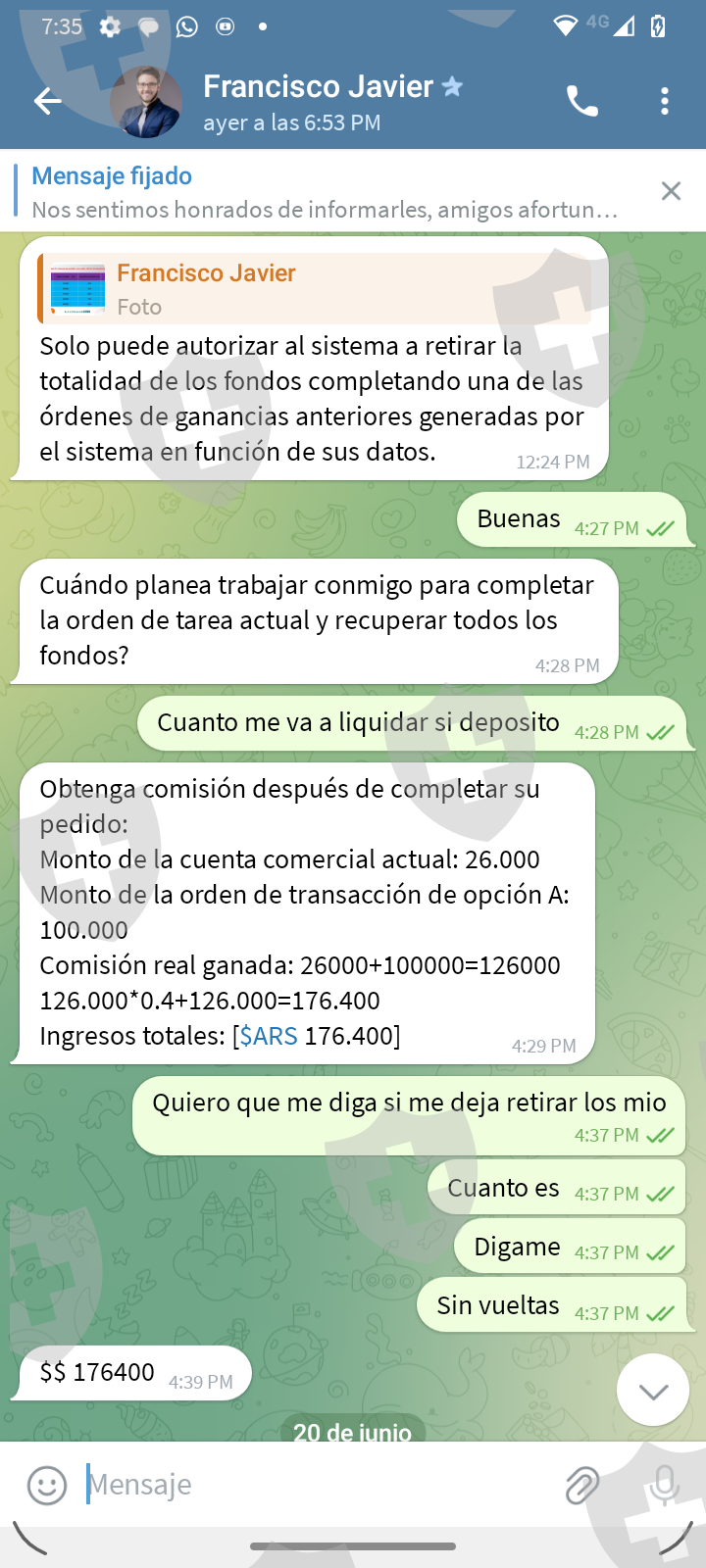Jump to the quoted Foto reply
Screen dimensions: 706x1568
tap(314, 288)
